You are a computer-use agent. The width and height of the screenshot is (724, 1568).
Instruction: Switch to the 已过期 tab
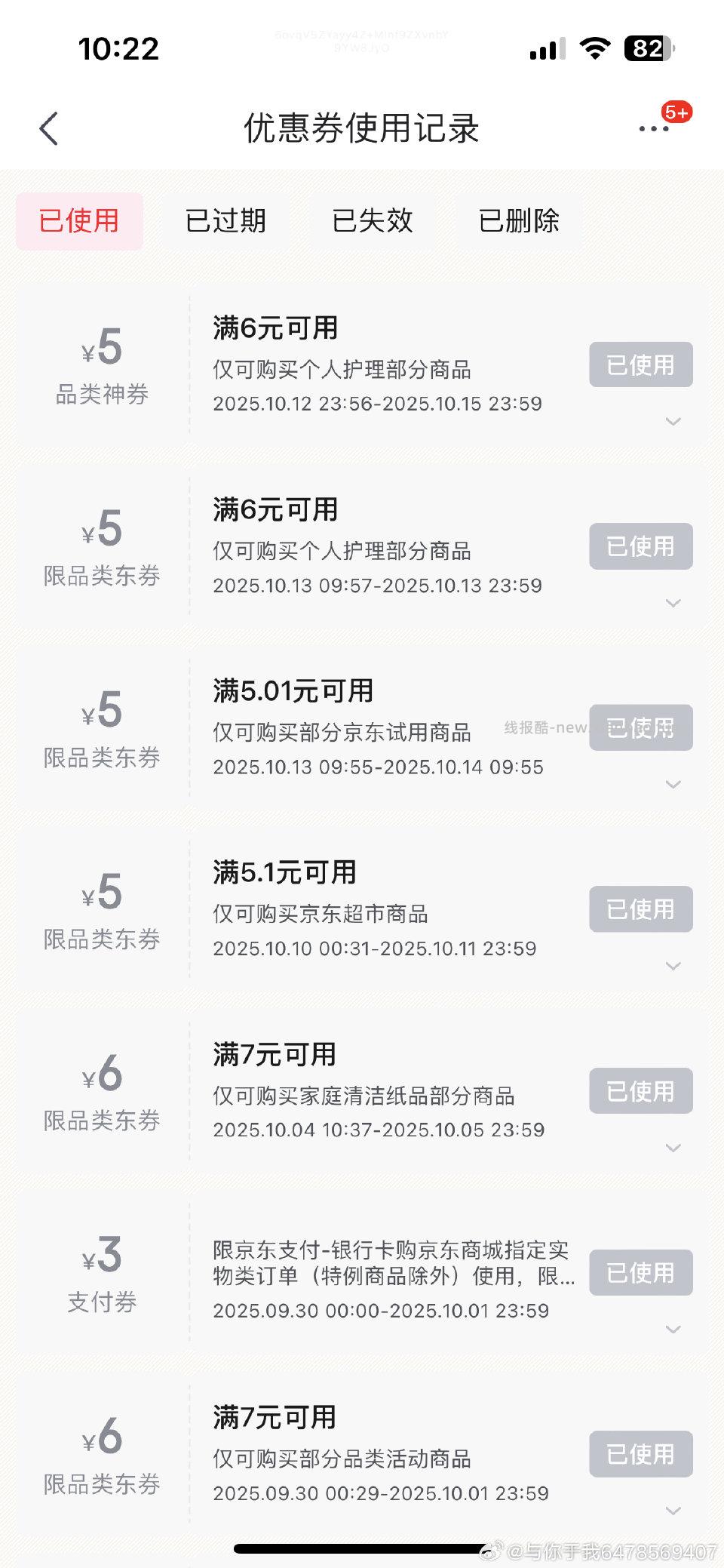[225, 221]
